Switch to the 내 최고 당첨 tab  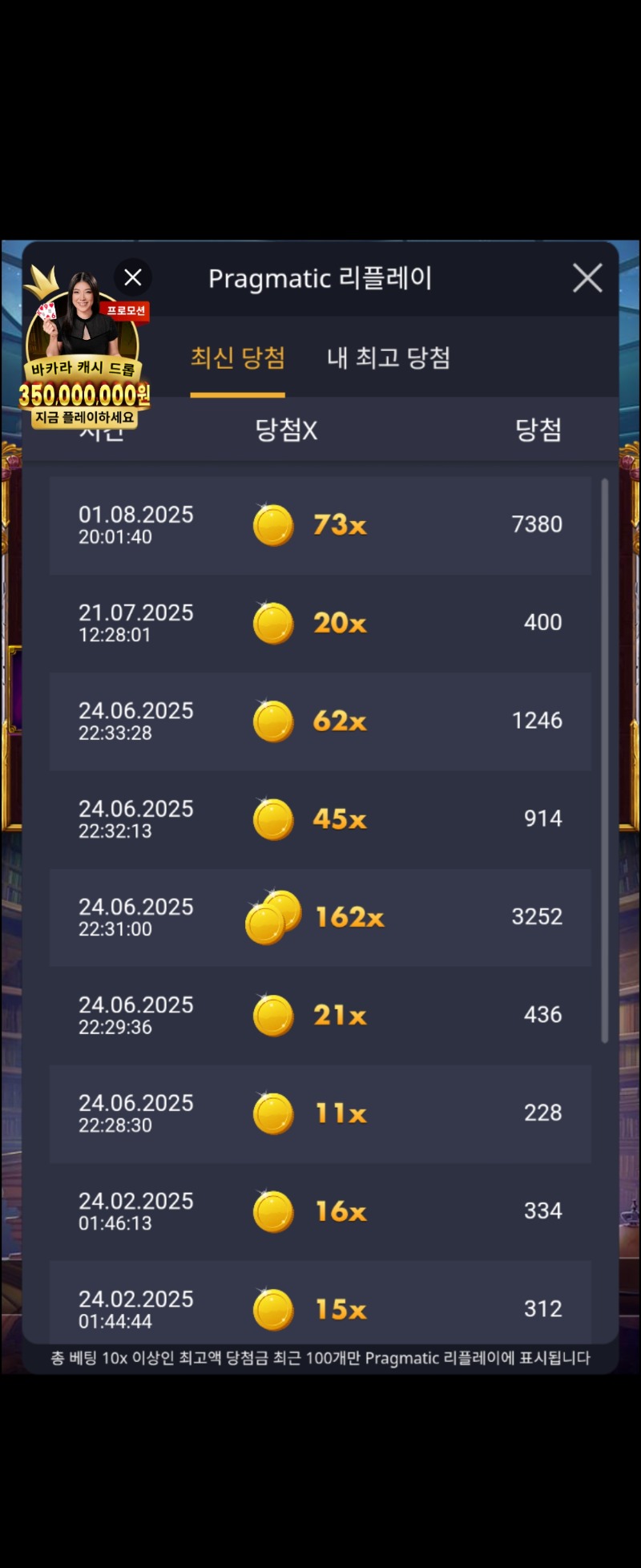coord(389,358)
